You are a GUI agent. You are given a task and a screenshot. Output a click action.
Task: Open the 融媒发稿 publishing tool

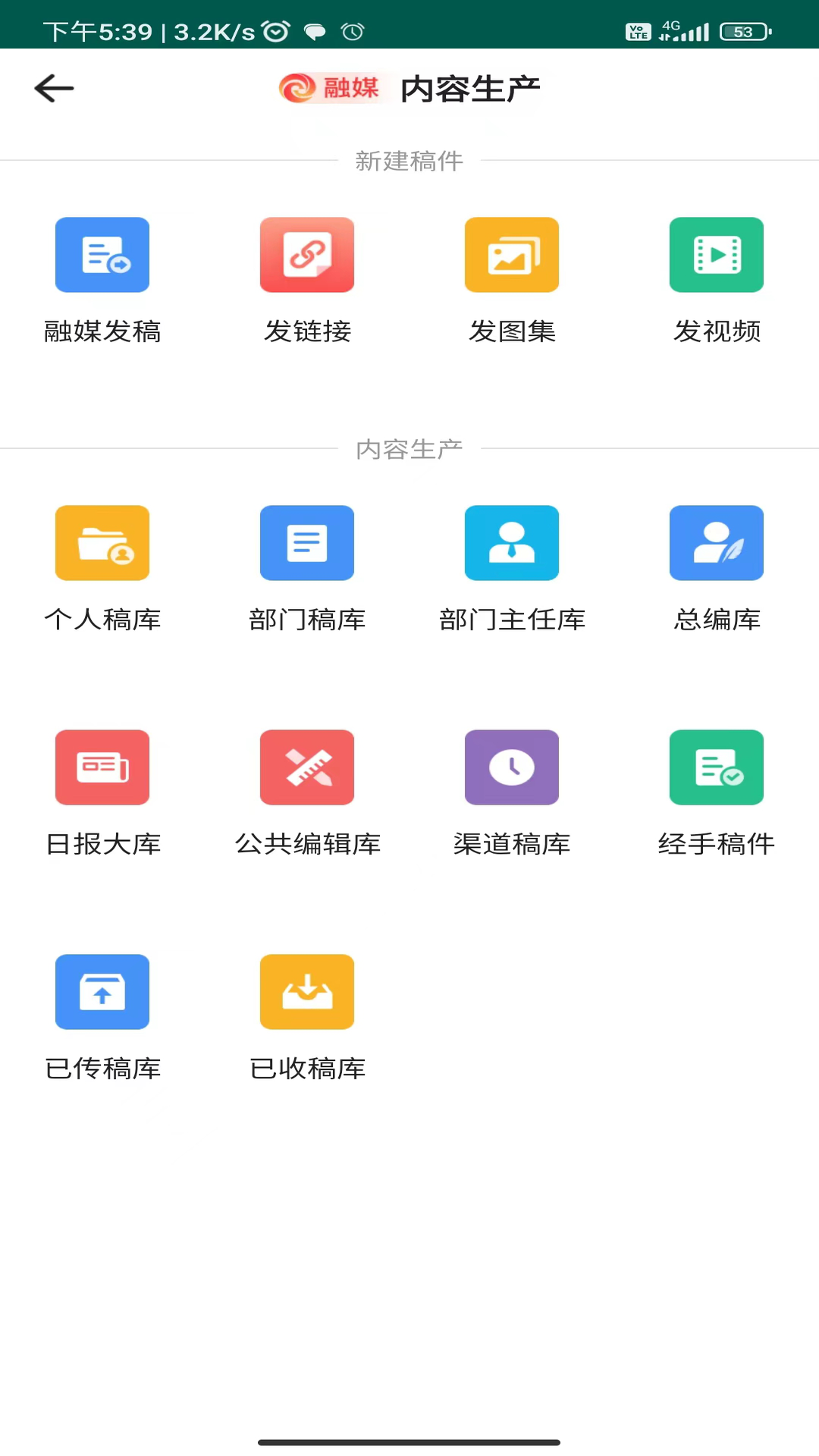tap(102, 255)
